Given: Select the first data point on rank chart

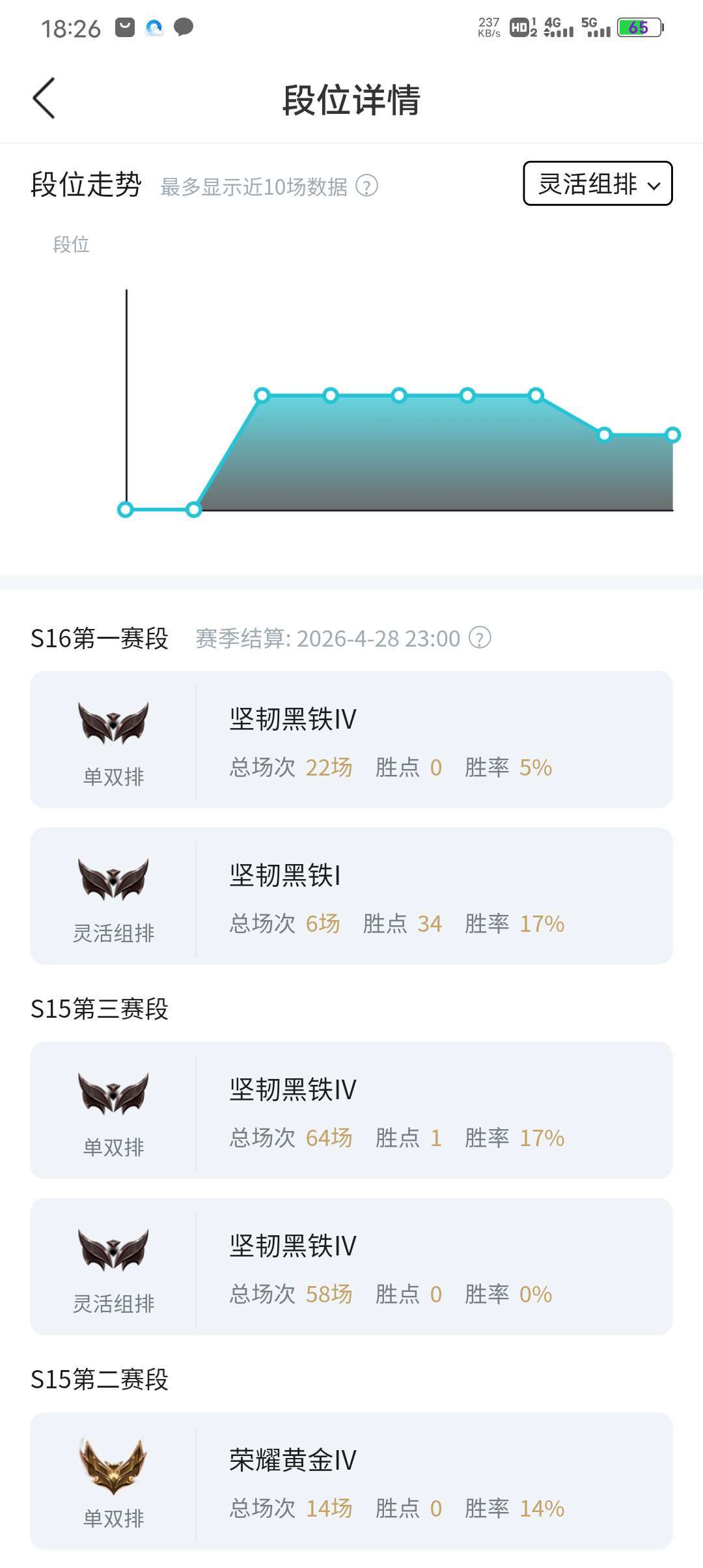Looking at the screenshot, I should tap(126, 510).
